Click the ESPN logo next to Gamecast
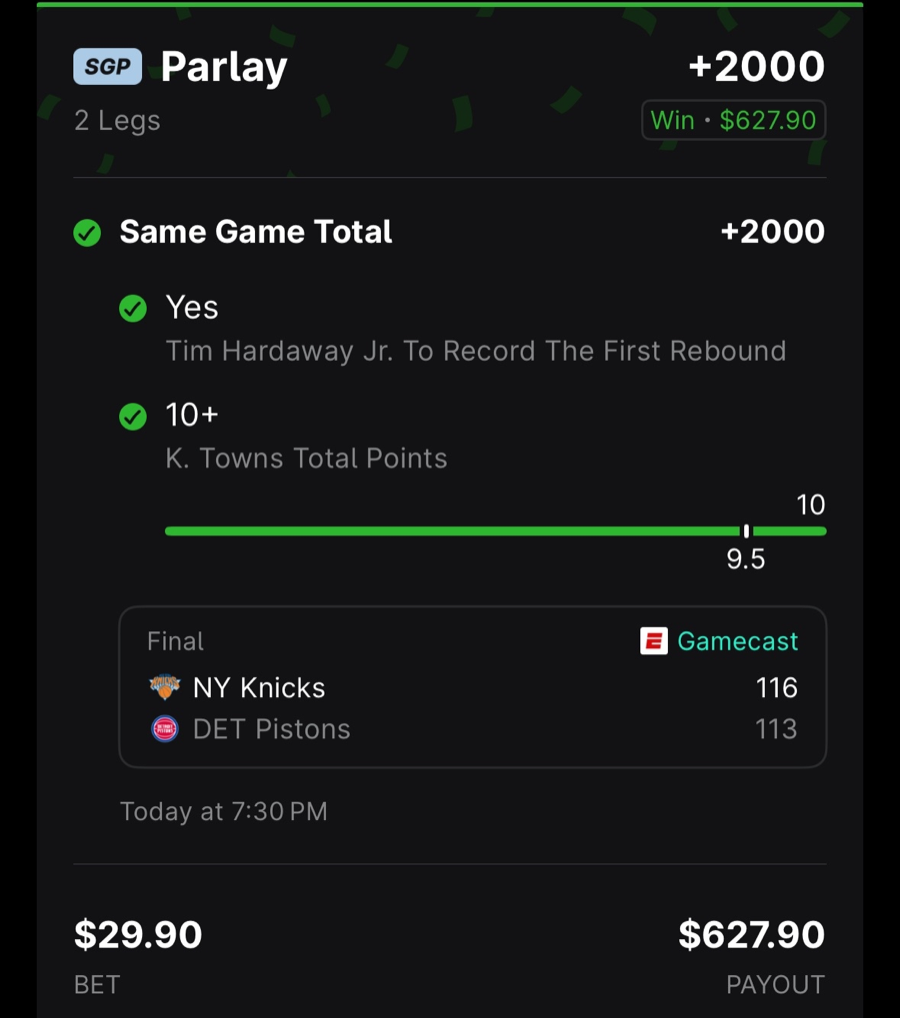 click(x=655, y=641)
